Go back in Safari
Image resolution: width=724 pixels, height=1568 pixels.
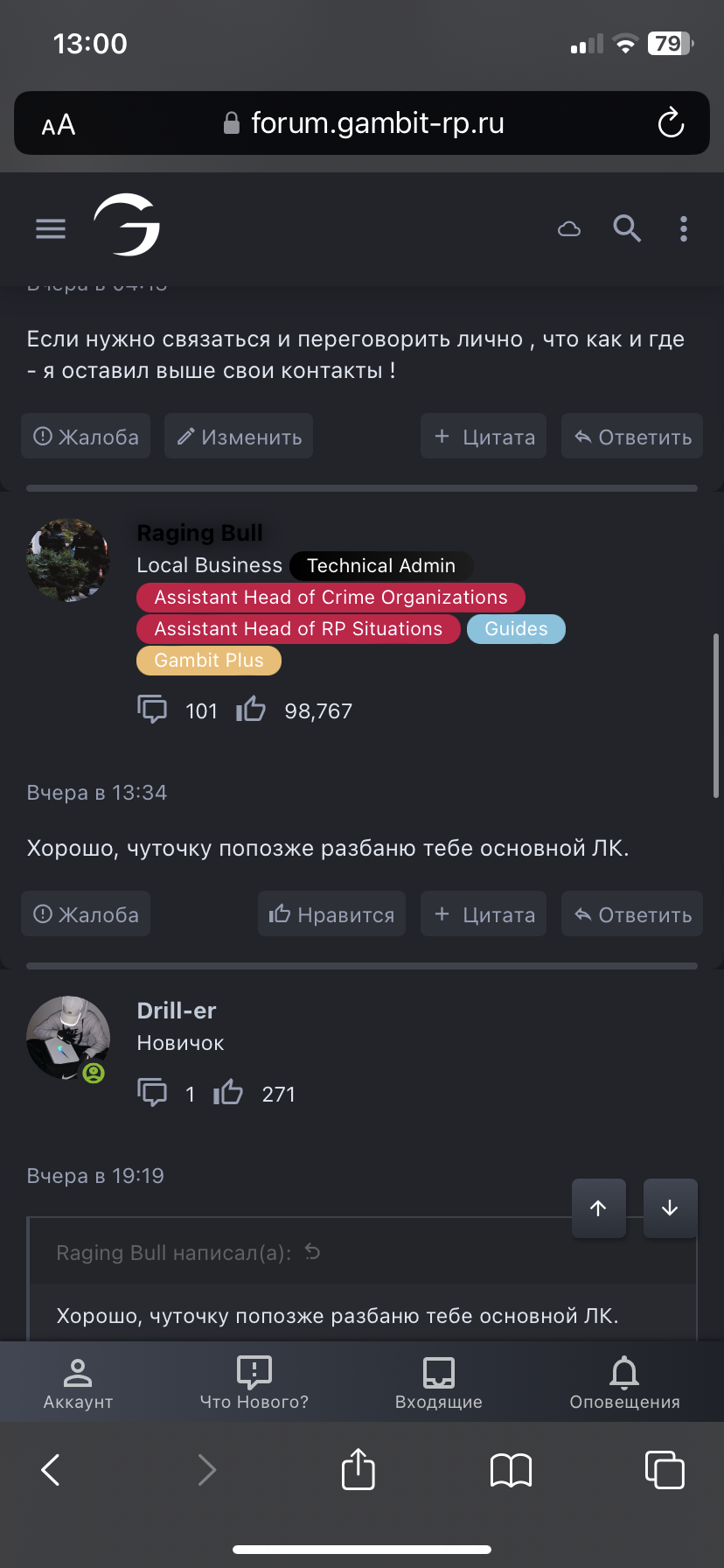click(x=51, y=1470)
